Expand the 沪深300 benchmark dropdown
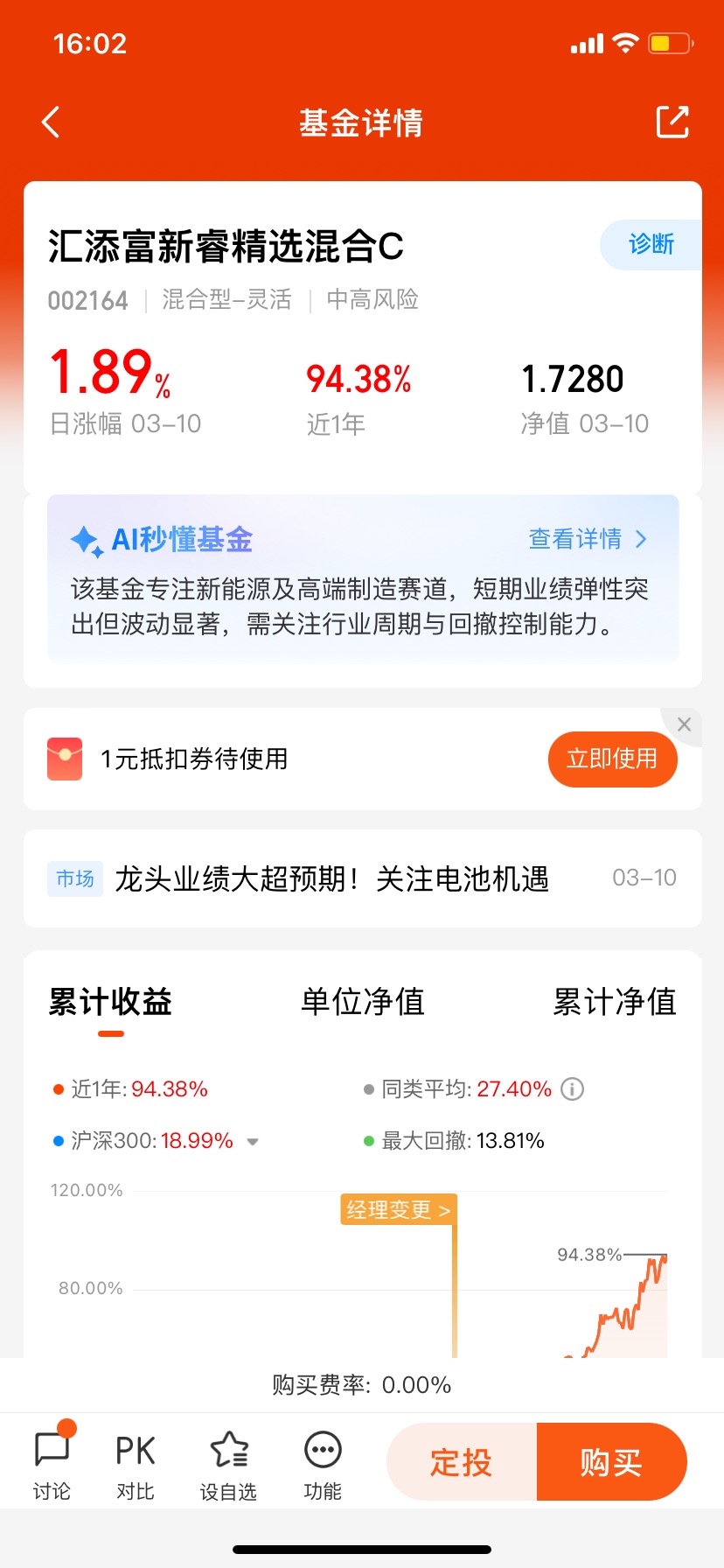The height and width of the screenshot is (1568, 724). click(x=253, y=1142)
